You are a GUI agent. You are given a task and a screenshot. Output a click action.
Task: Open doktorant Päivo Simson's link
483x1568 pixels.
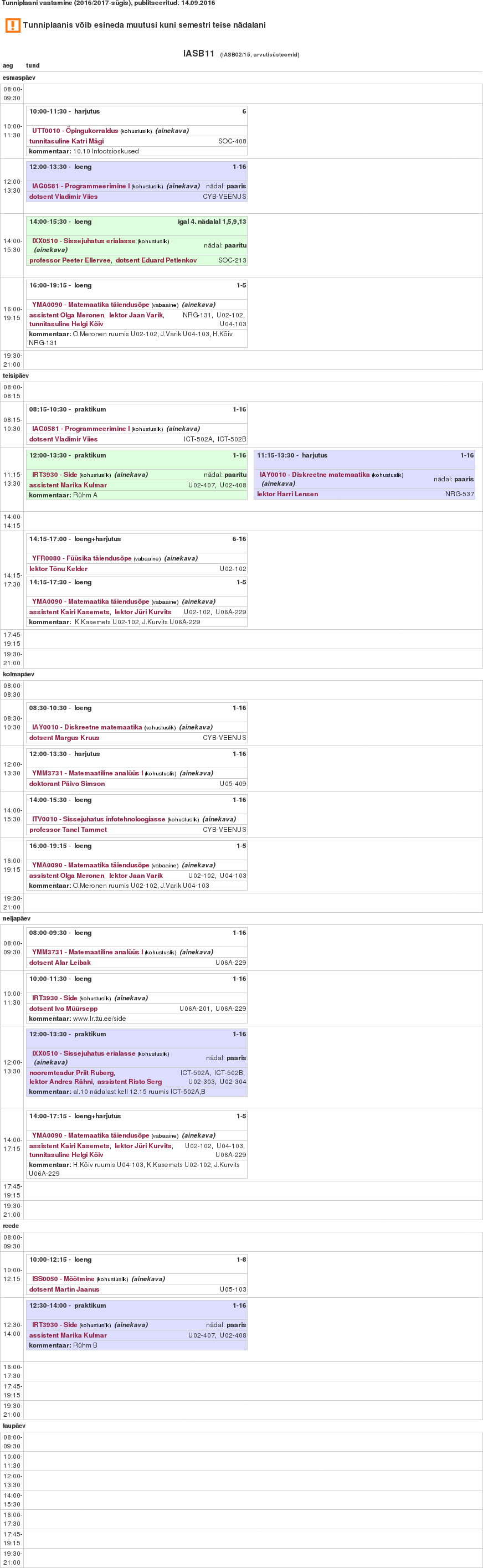(67, 784)
